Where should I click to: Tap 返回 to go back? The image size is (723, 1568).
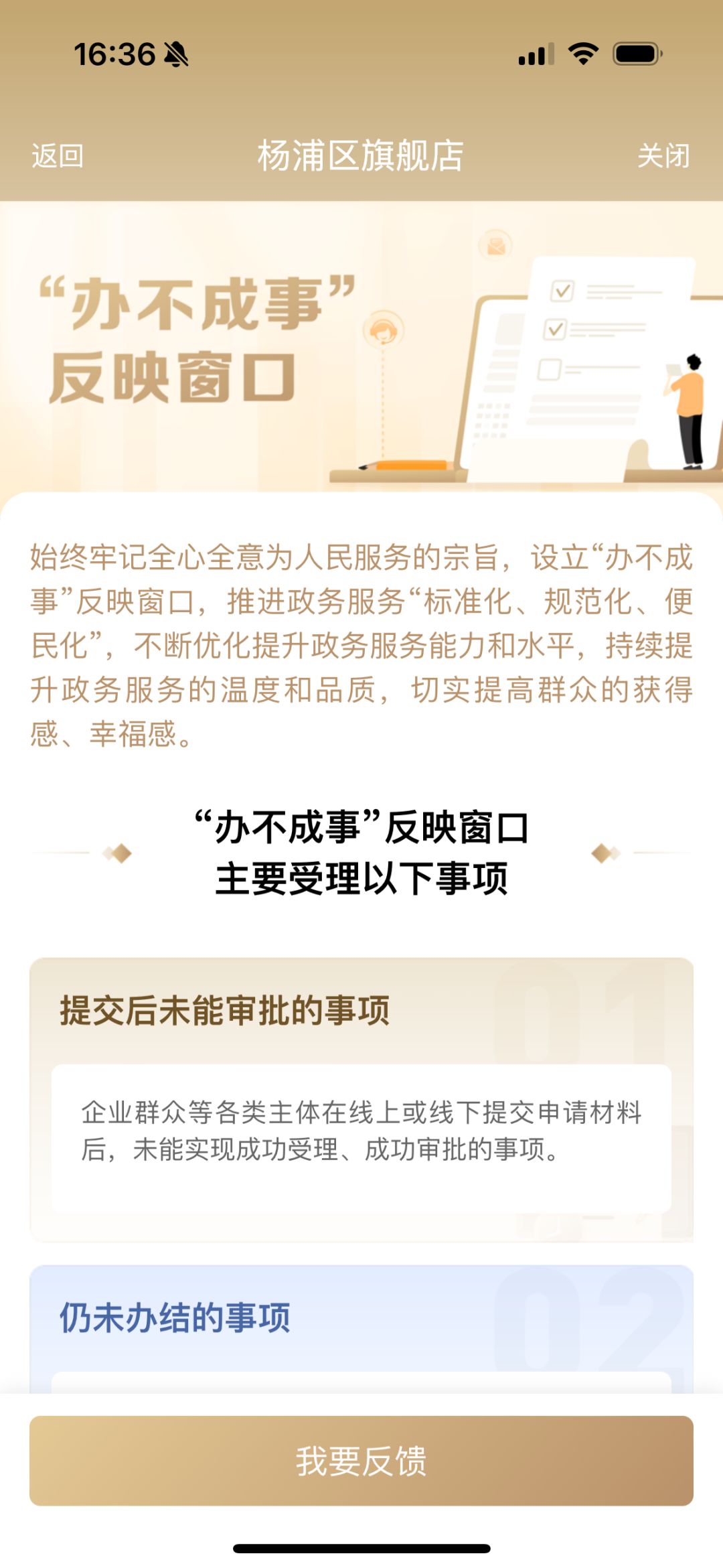(x=58, y=156)
